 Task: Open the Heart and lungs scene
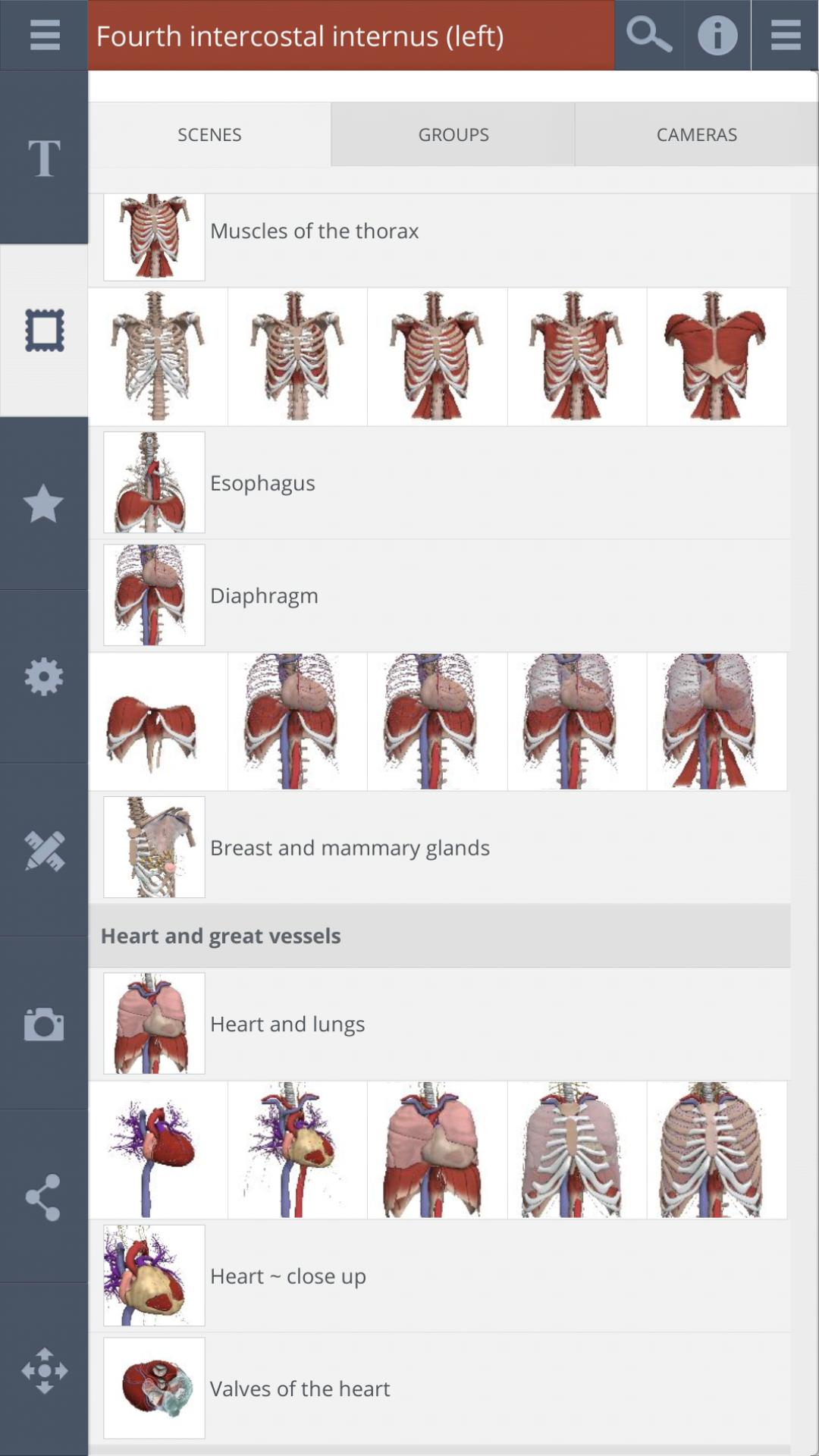[x=287, y=1025]
